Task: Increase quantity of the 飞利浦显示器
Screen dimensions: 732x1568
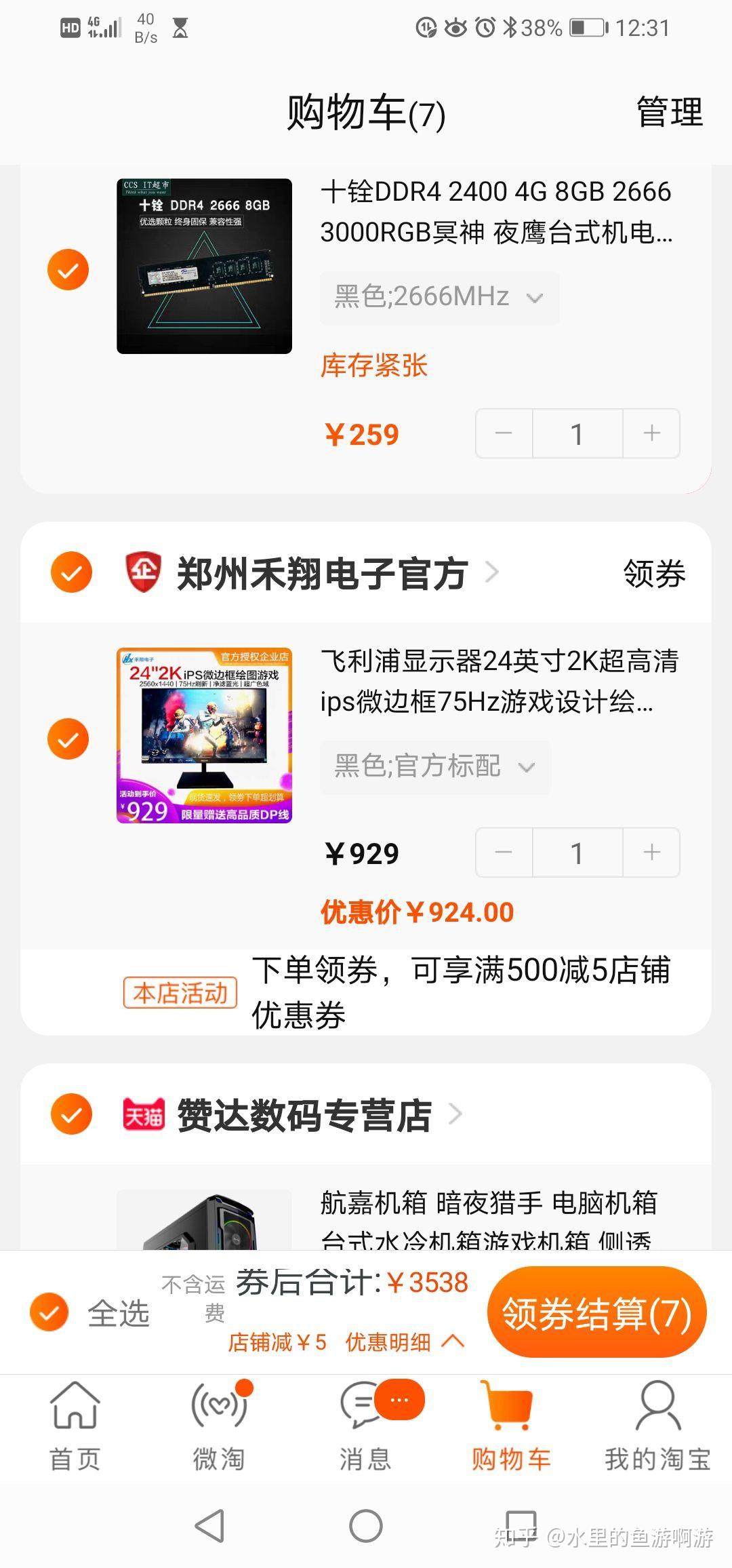Action: tap(651, 852)
